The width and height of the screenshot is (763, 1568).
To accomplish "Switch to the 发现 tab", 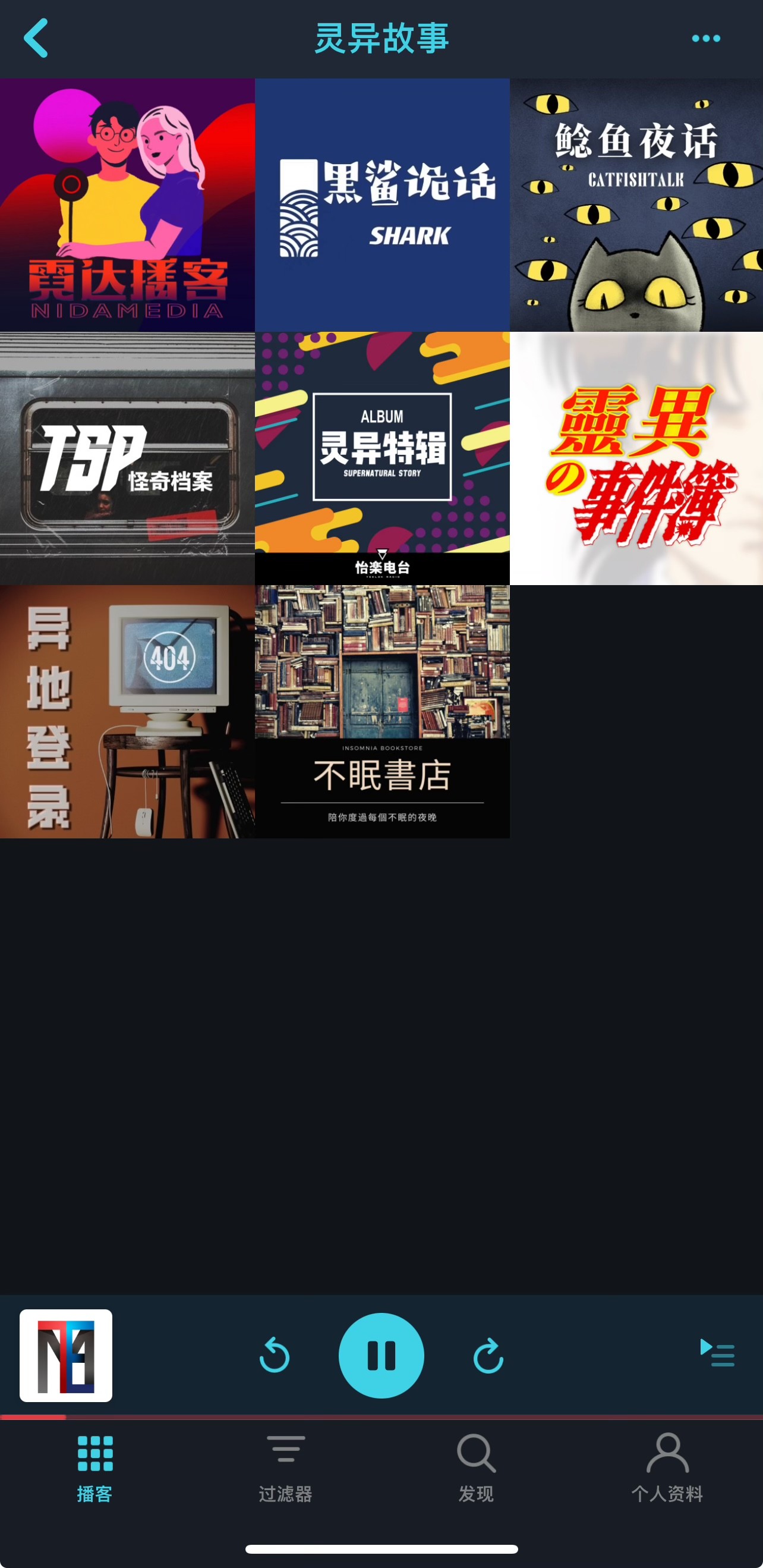I will (x=477, y=1467).
